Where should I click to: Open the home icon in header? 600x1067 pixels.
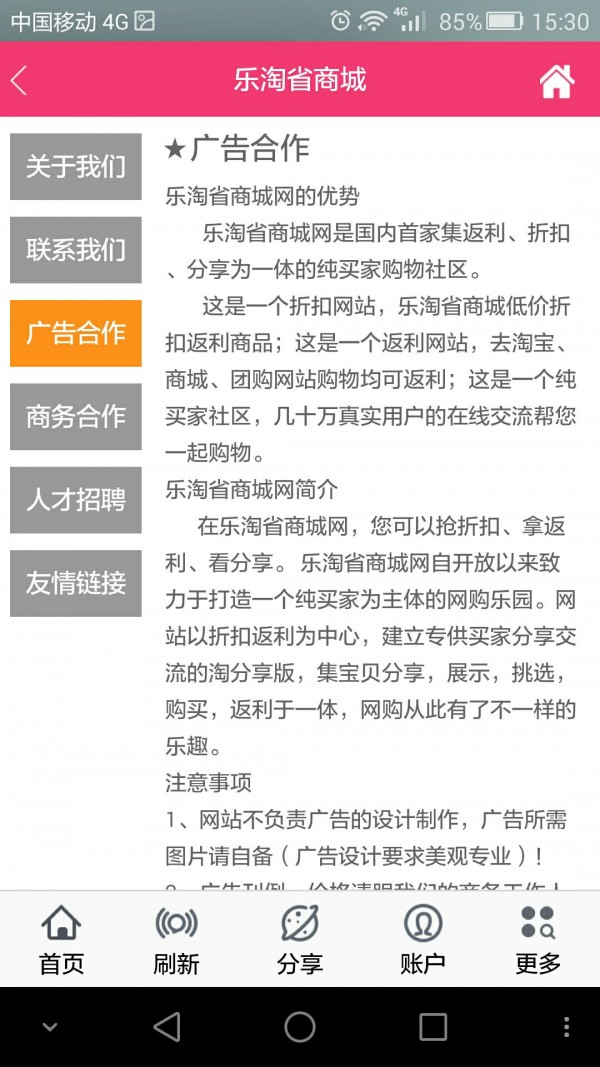click(x=557, y=80)
